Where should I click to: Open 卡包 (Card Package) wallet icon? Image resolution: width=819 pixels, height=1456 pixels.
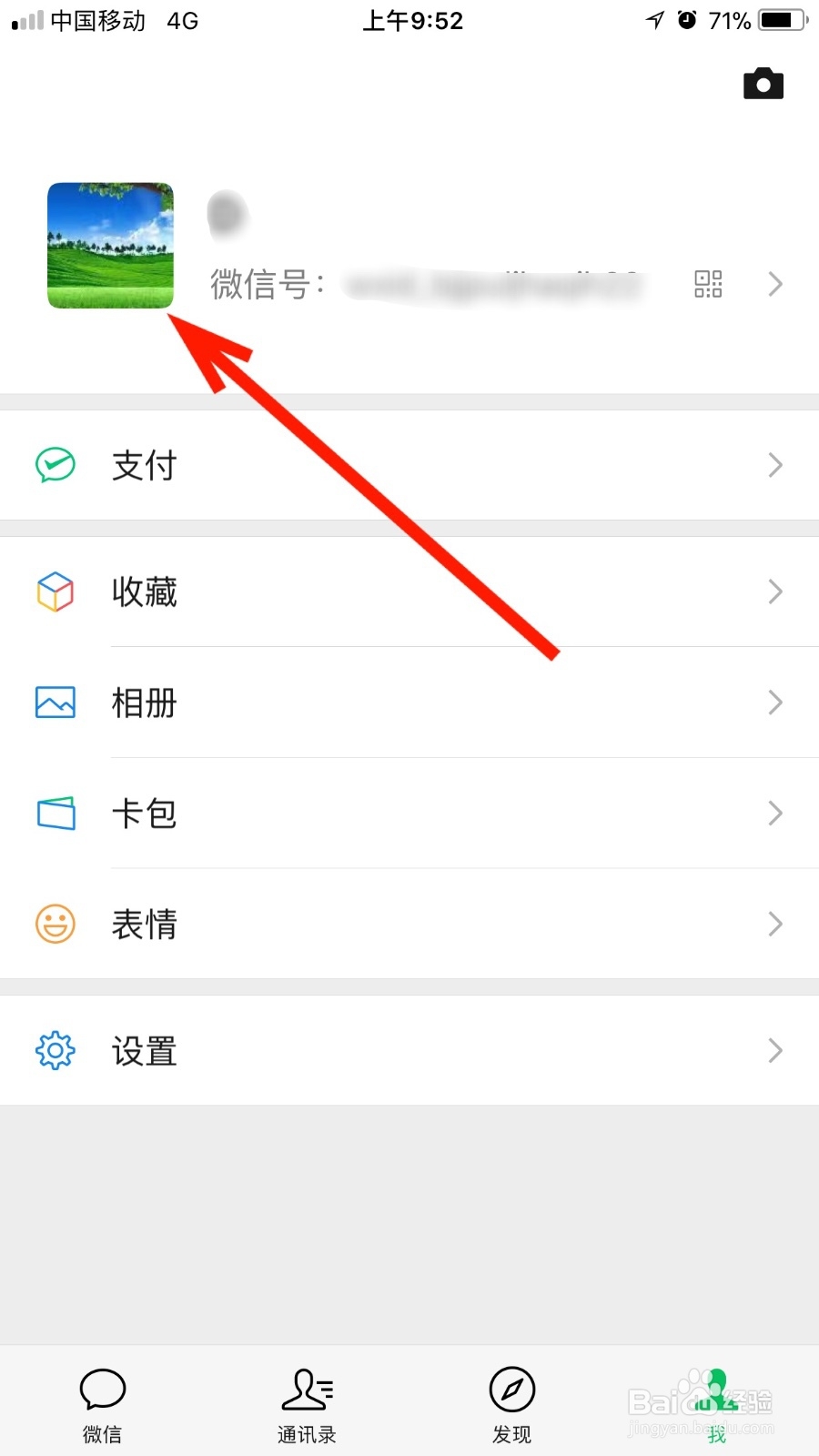tap(55, 814)
